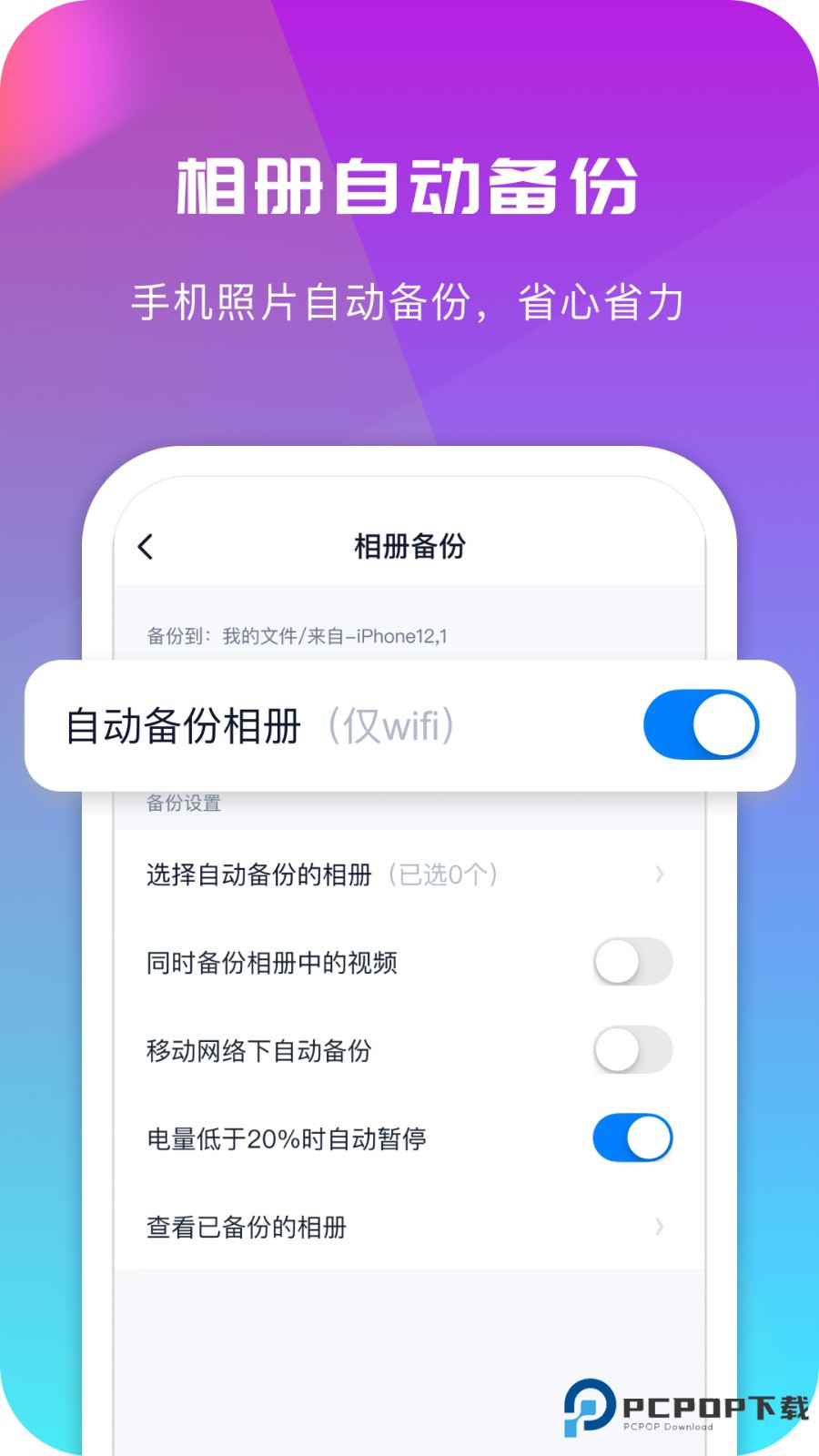Select 同时备份相册中的视频 row label

coord(273,961)
